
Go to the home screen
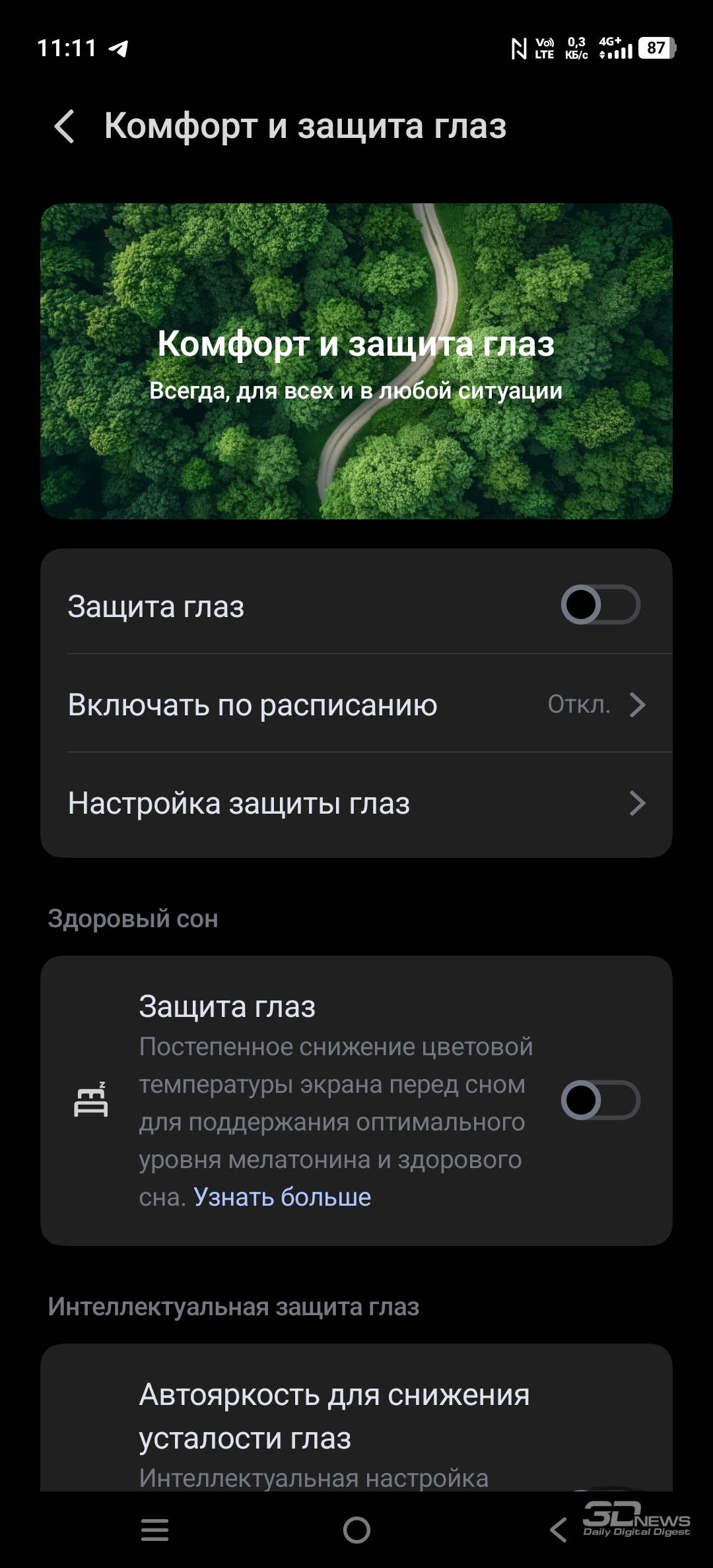pos(356,1528)
